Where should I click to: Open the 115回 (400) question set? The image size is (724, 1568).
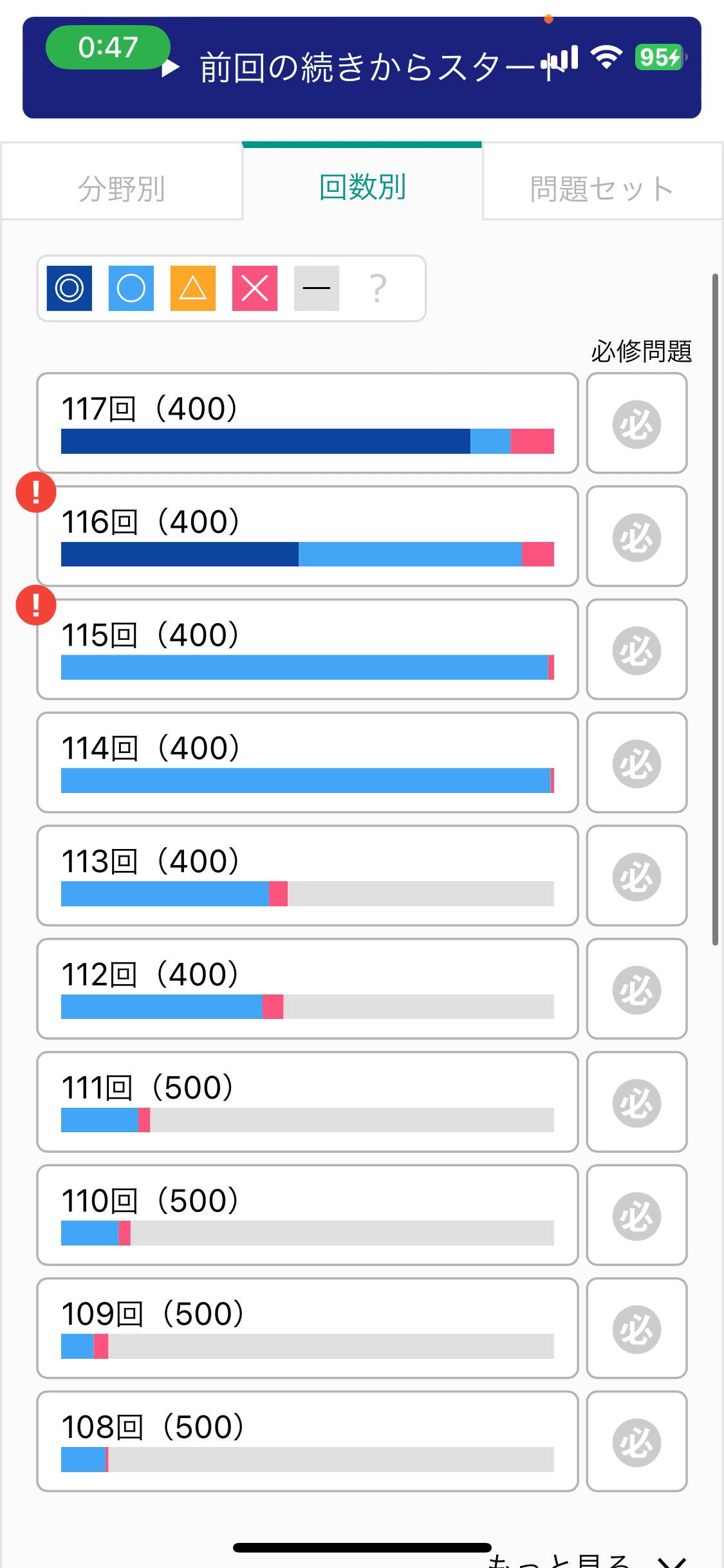308,649
